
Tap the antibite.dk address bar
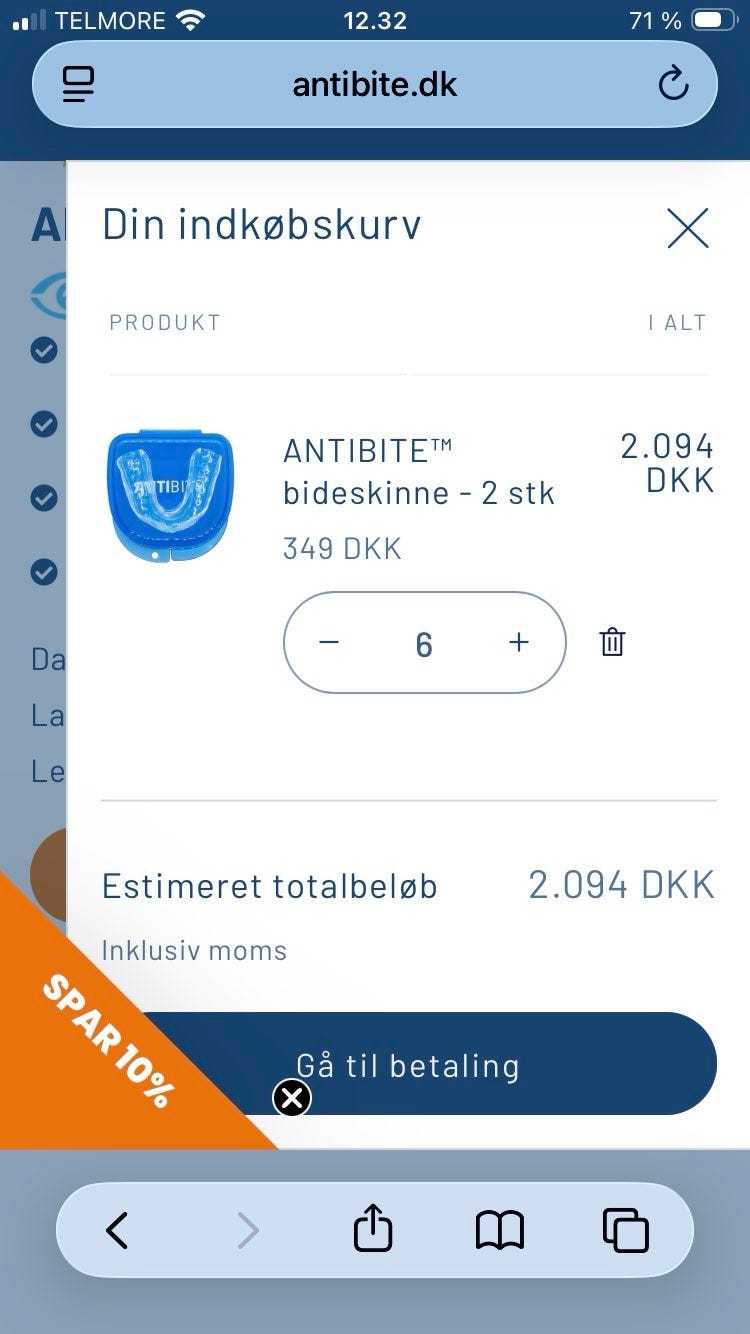[374, 84]
